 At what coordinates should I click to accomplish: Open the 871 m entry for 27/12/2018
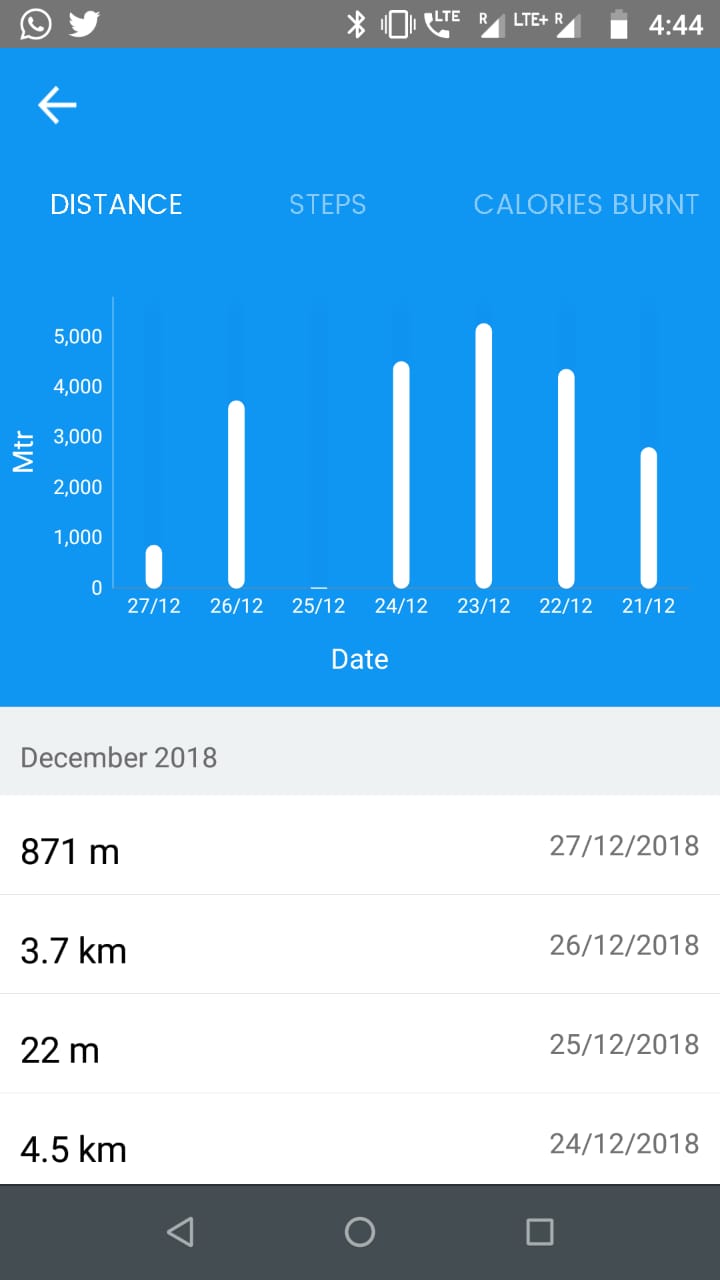point(360,847)
